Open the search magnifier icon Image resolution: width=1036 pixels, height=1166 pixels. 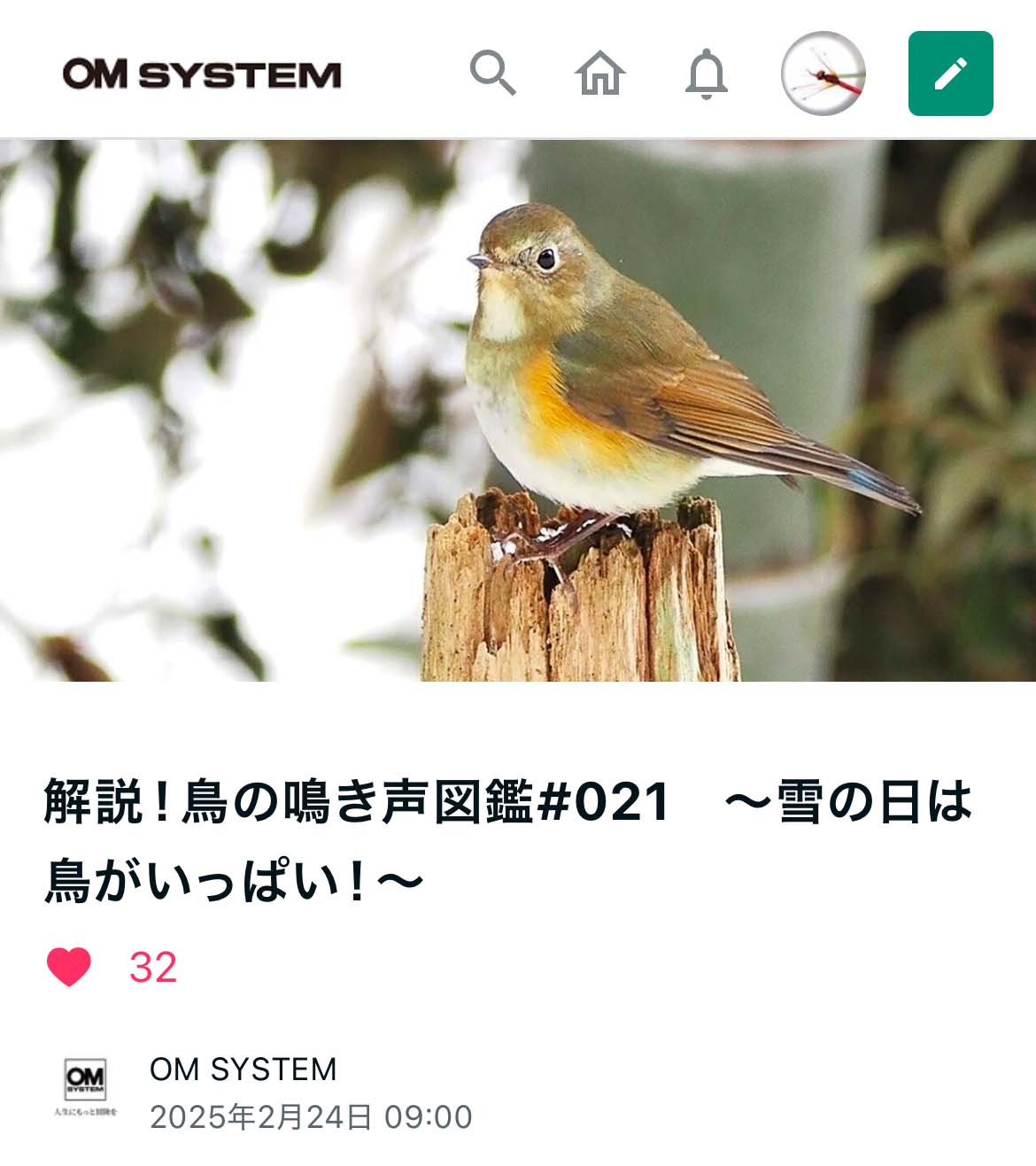click(x=492, y=73)
